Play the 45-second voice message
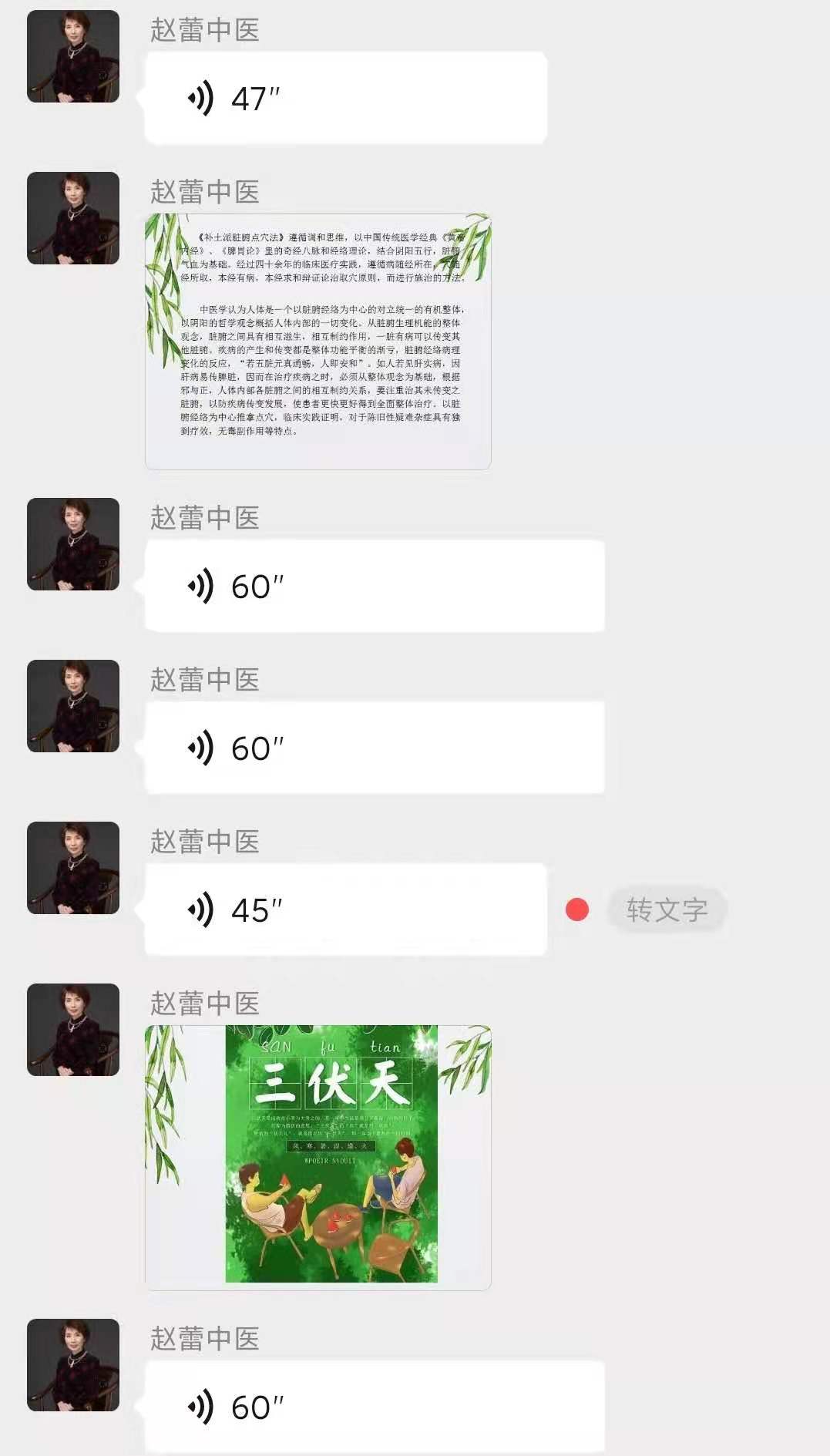830x1456 pixels. 345,910
